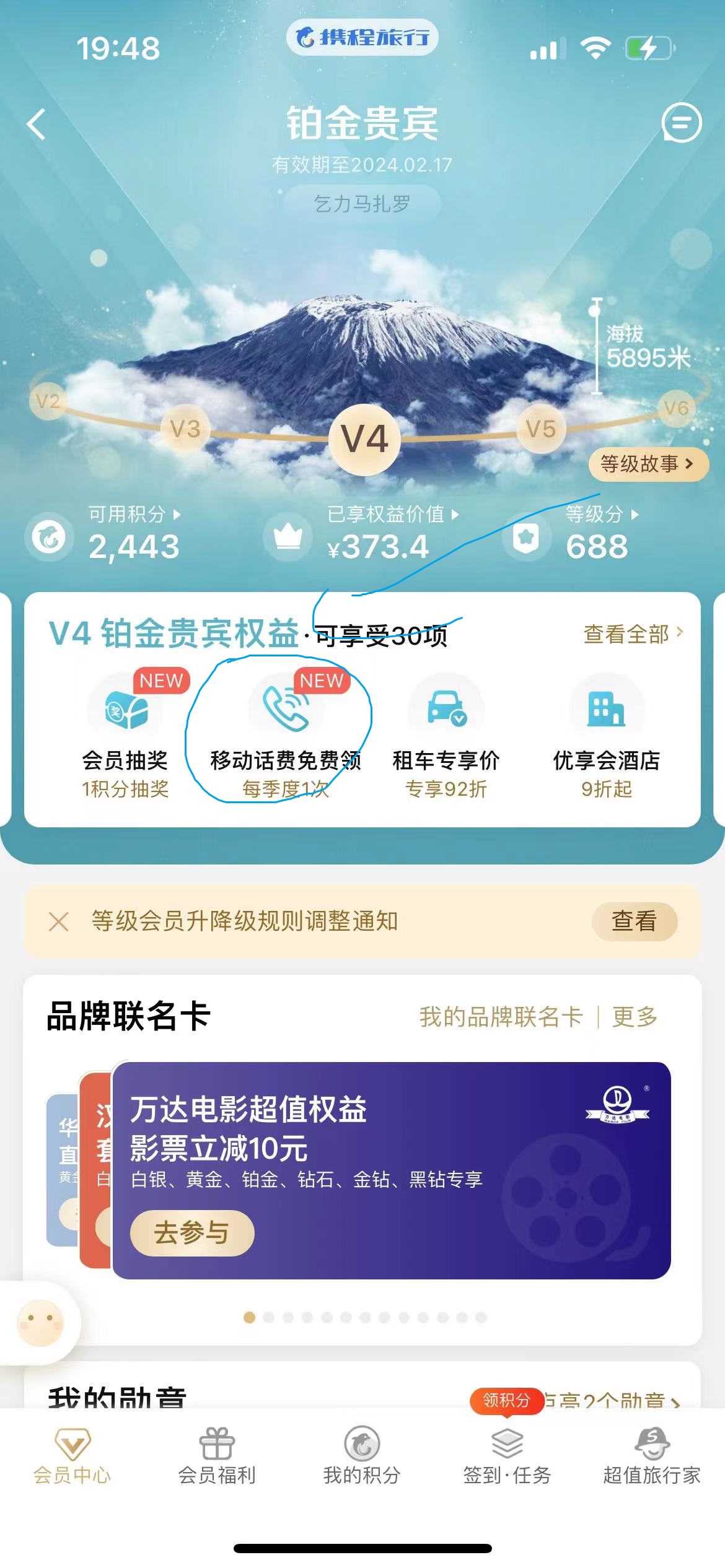This screenshot has height=1568, width=725.
Task: Open the 等级故事 button
Action: [x=648, y=464]
